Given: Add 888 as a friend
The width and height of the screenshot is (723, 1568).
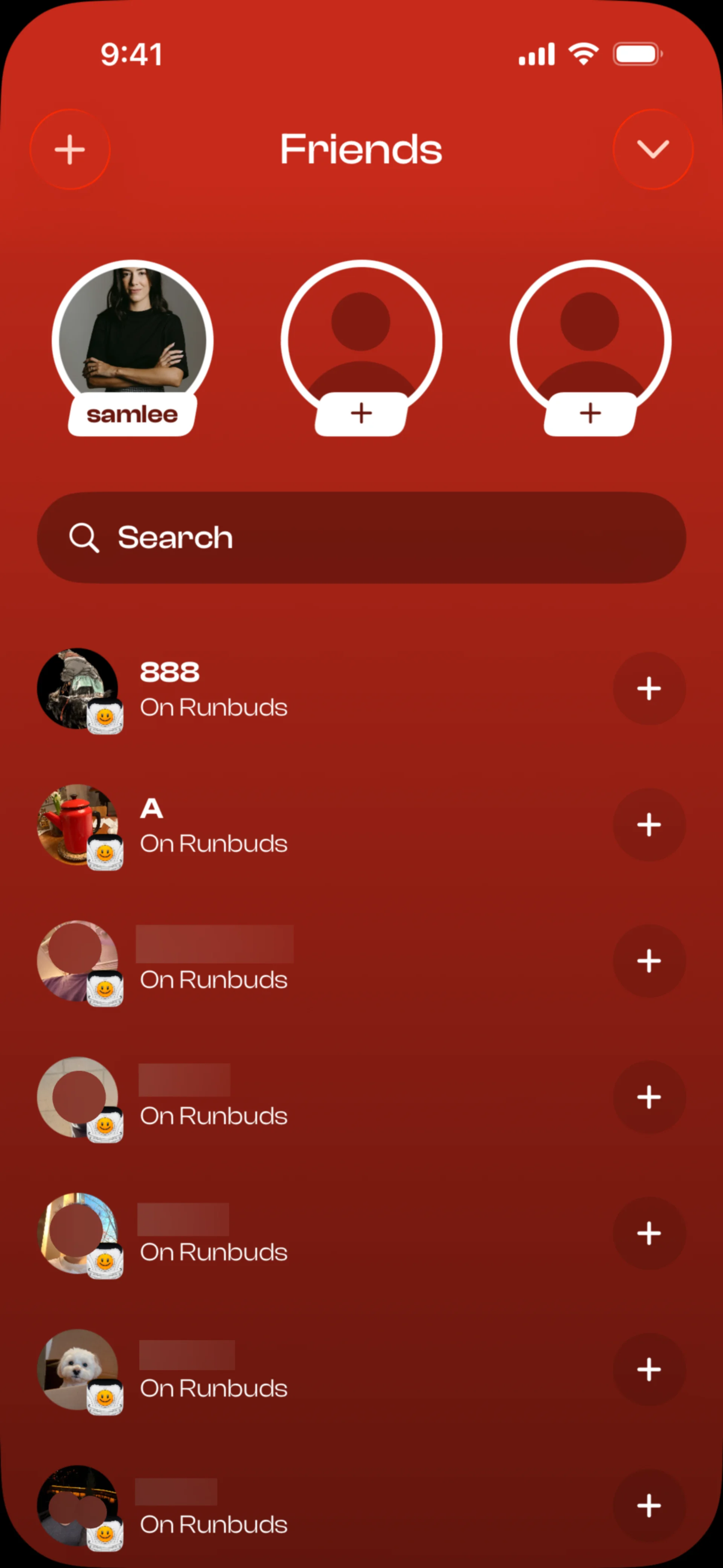Looking at the screenshot, I should (649, 688).
